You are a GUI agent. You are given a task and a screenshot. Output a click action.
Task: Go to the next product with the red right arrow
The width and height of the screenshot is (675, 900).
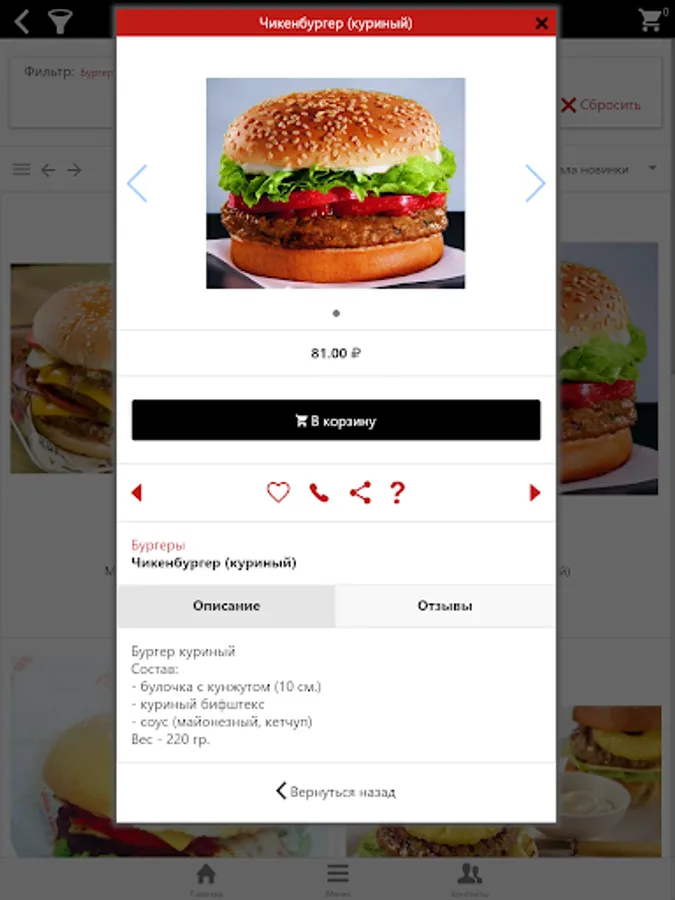(x=535, y=493)
